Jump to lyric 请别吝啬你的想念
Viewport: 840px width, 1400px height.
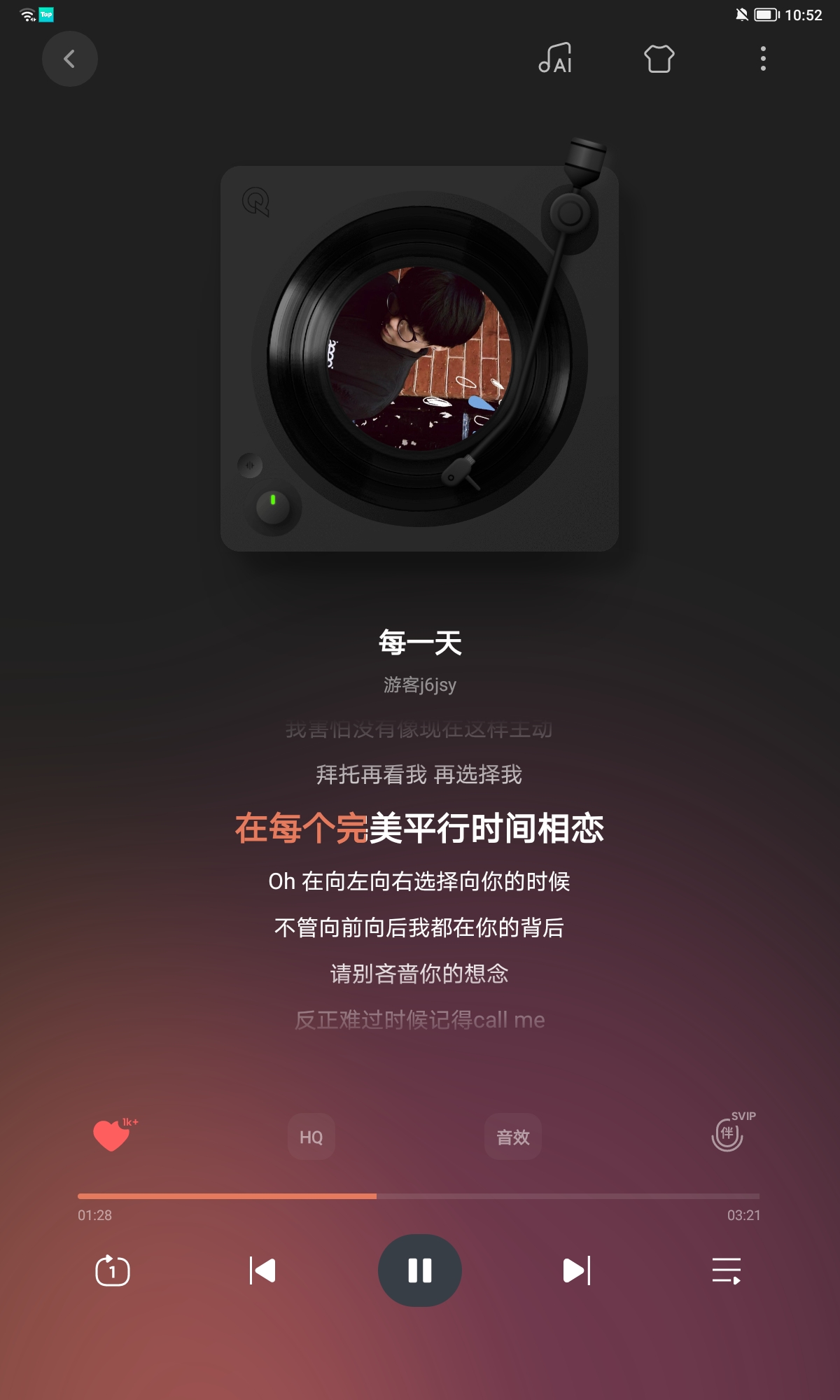pyautogui.click(x=419, y=974)
